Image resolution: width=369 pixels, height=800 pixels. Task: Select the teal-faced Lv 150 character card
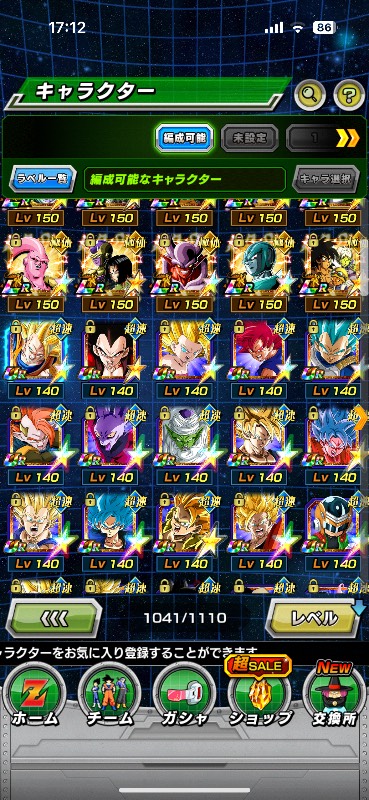coord(260,273)
